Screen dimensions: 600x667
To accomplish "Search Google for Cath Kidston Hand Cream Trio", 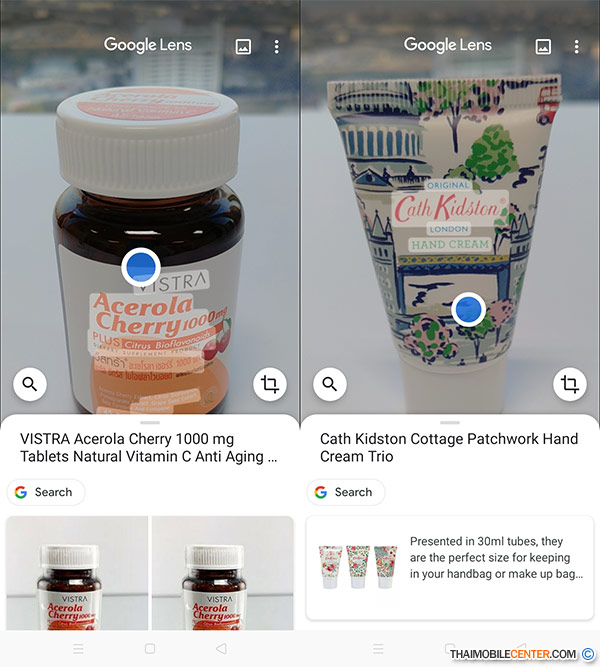I will (346, 492).
